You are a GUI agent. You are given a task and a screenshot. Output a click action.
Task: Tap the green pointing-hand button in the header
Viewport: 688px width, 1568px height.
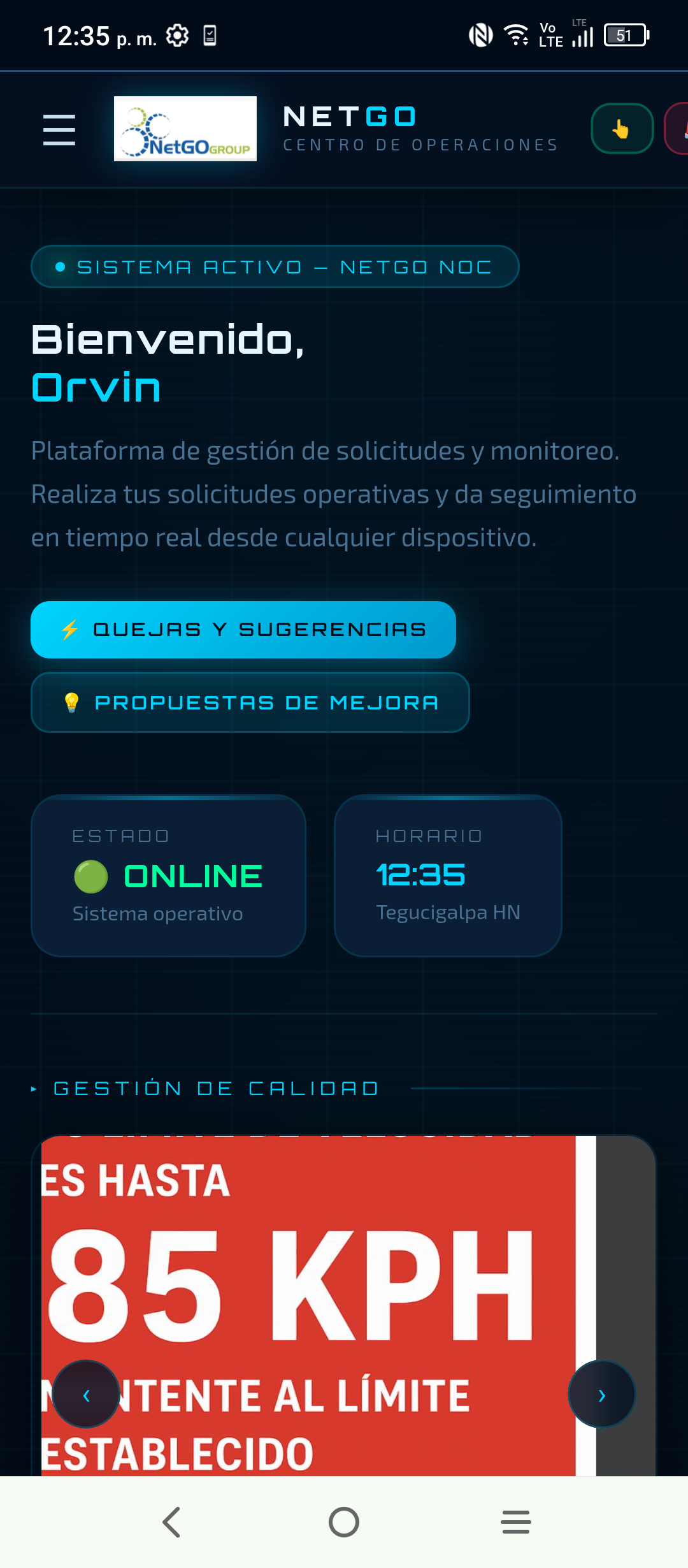coord(622,129)
